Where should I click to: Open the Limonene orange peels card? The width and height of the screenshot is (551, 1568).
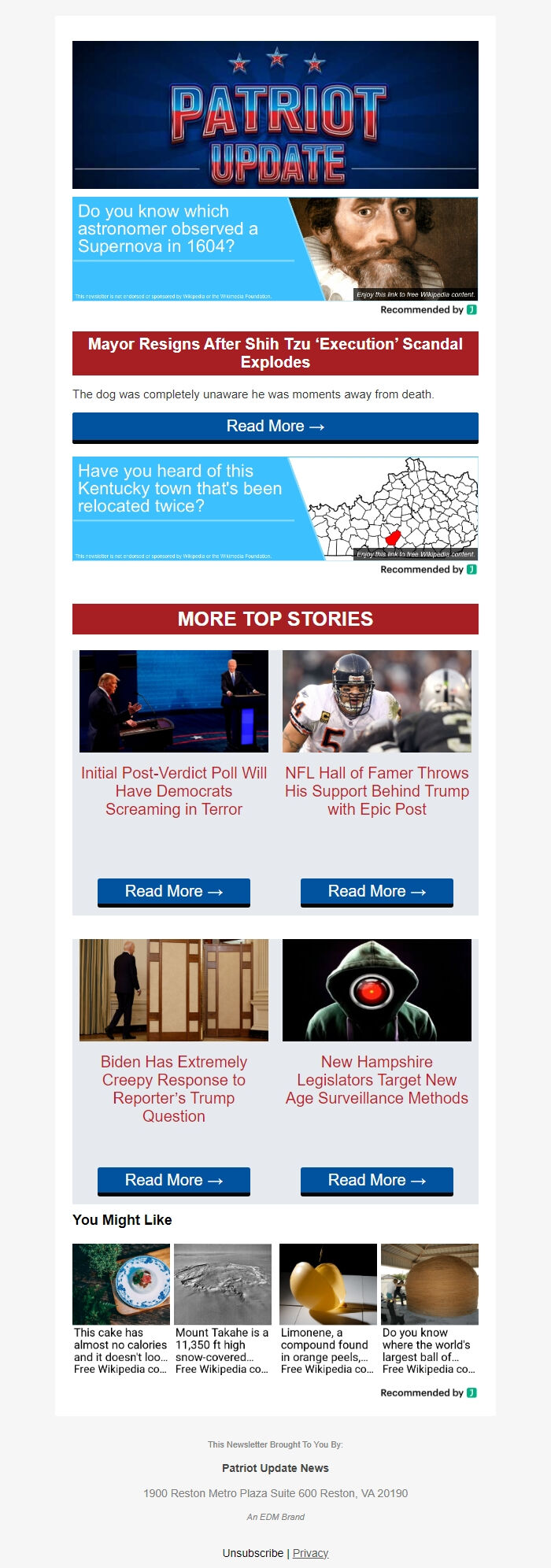click(x=327, y=1310)
